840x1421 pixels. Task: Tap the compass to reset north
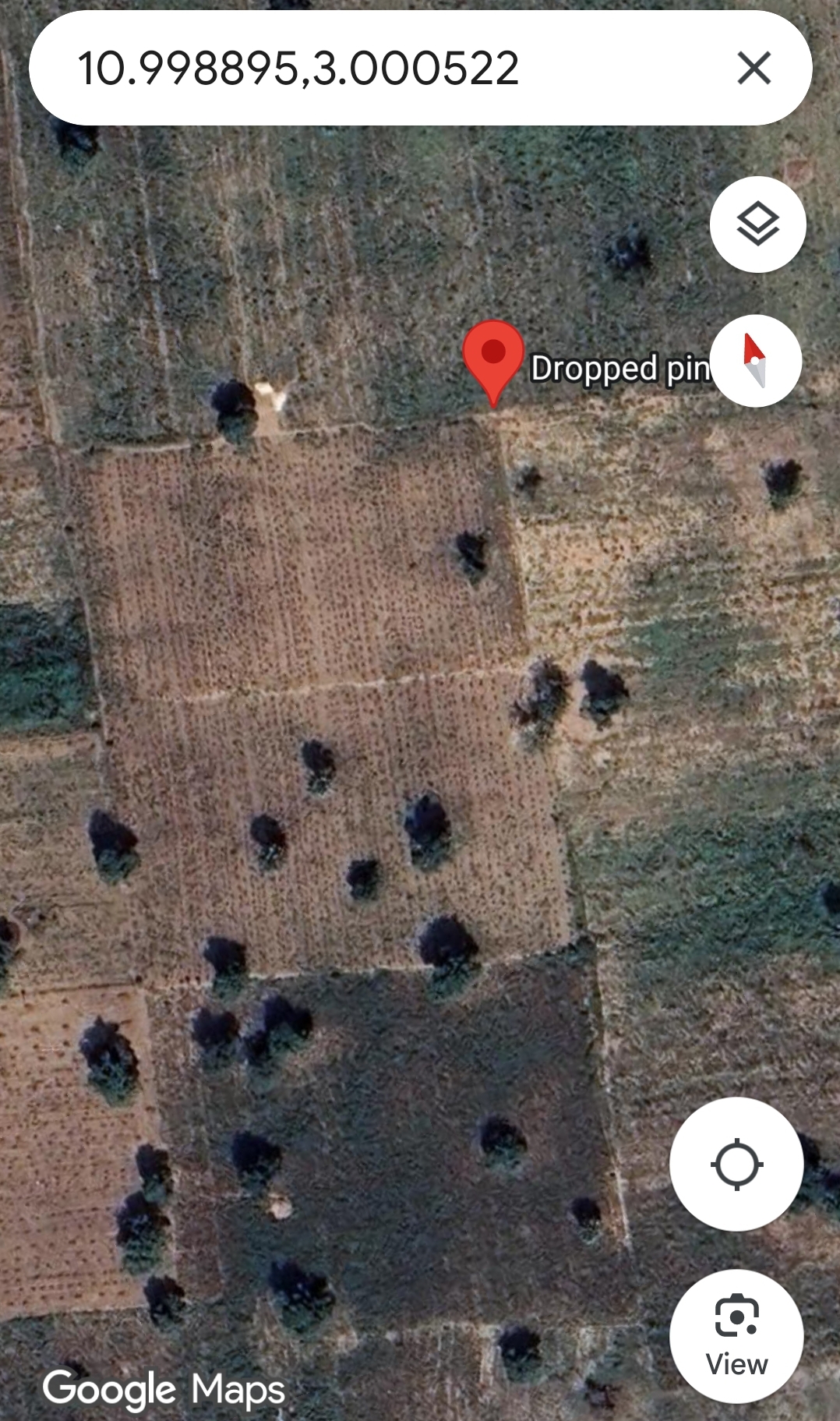tap(756, 361)
